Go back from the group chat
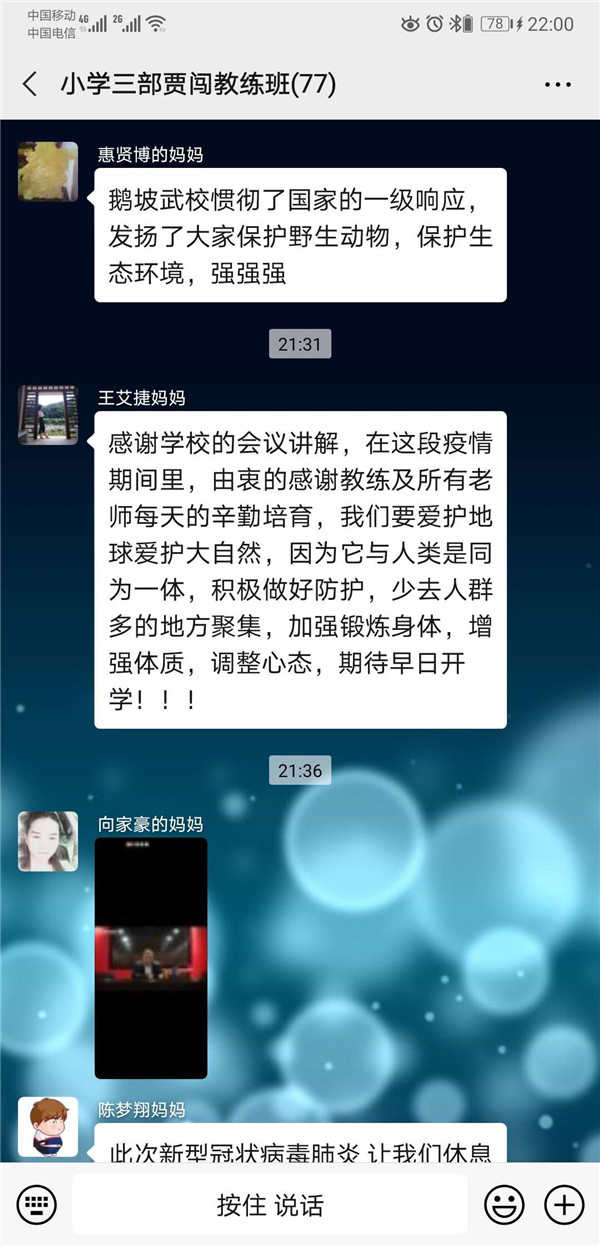 point(30,84)
